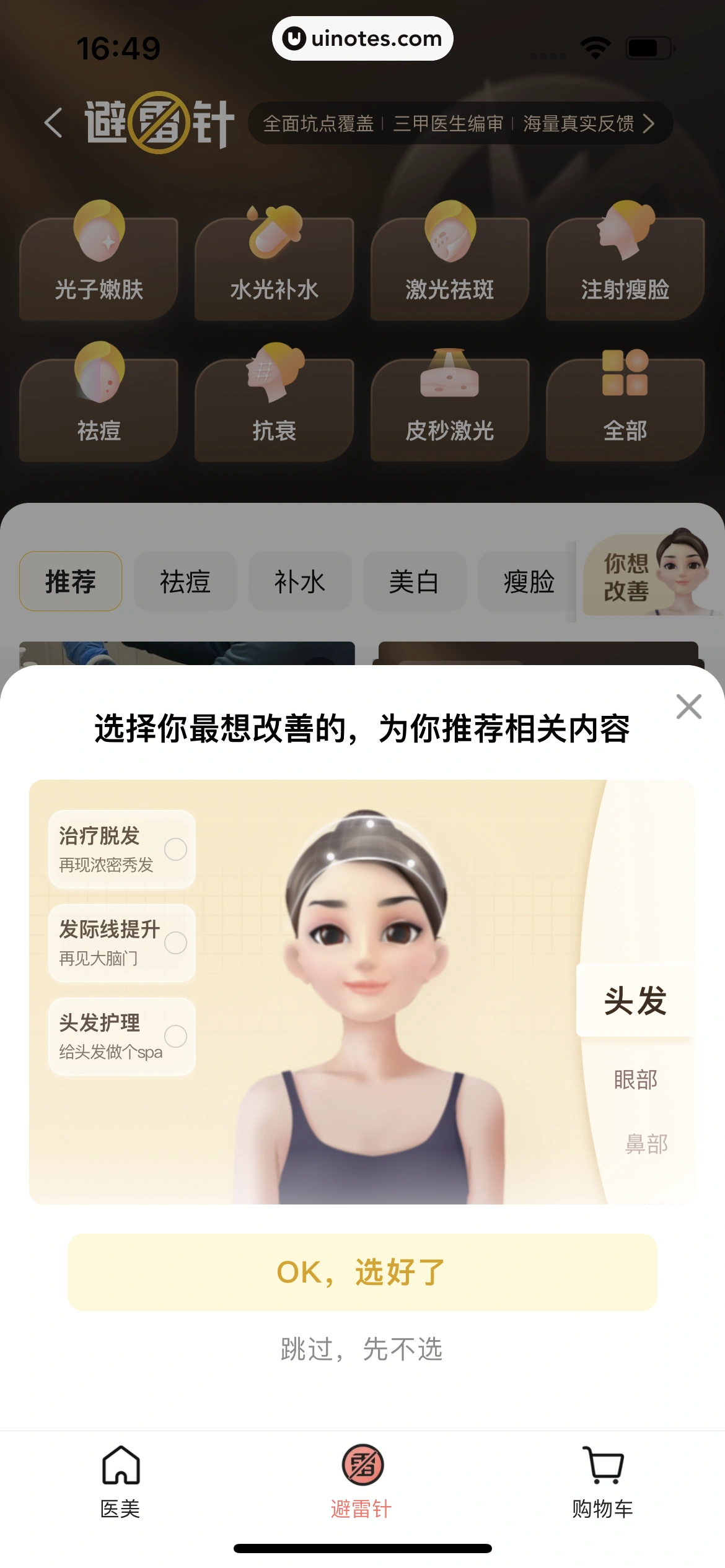Close the selection popup with X
This screenshot has height=1568, width=725.
point(688,707)
